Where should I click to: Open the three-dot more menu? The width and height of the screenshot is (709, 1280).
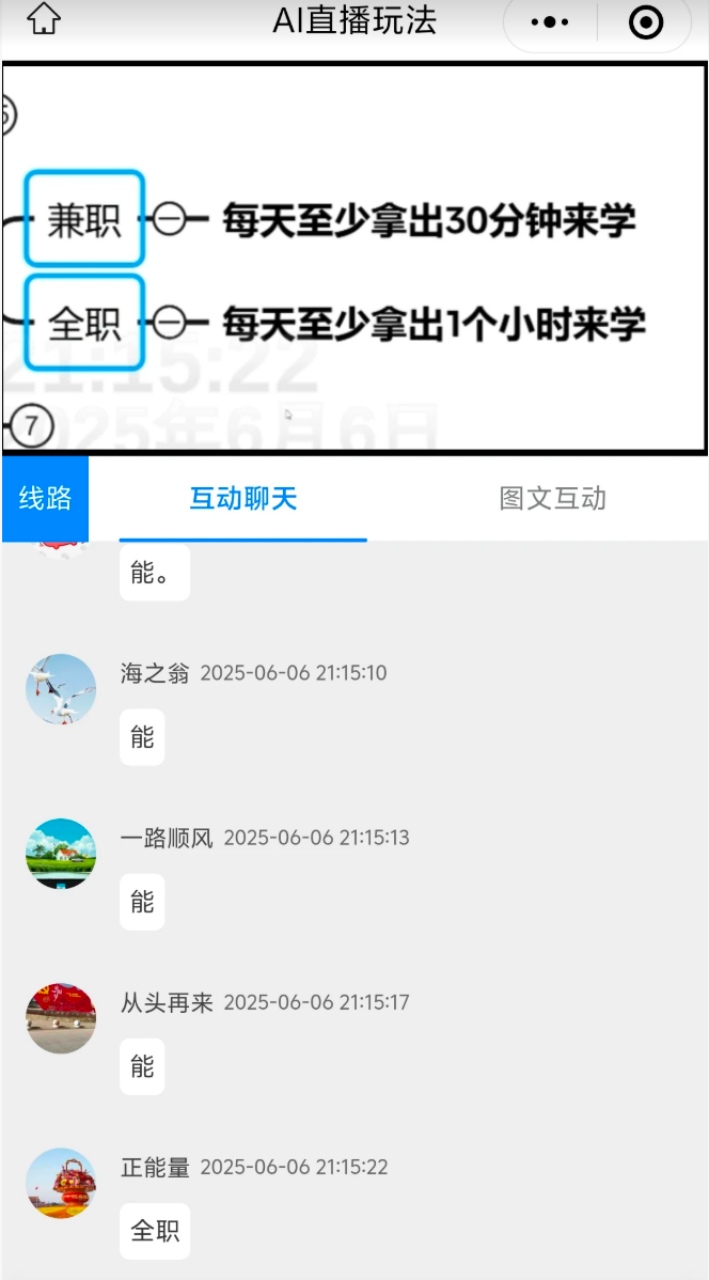pyautogui.click(x=550, y=21)
